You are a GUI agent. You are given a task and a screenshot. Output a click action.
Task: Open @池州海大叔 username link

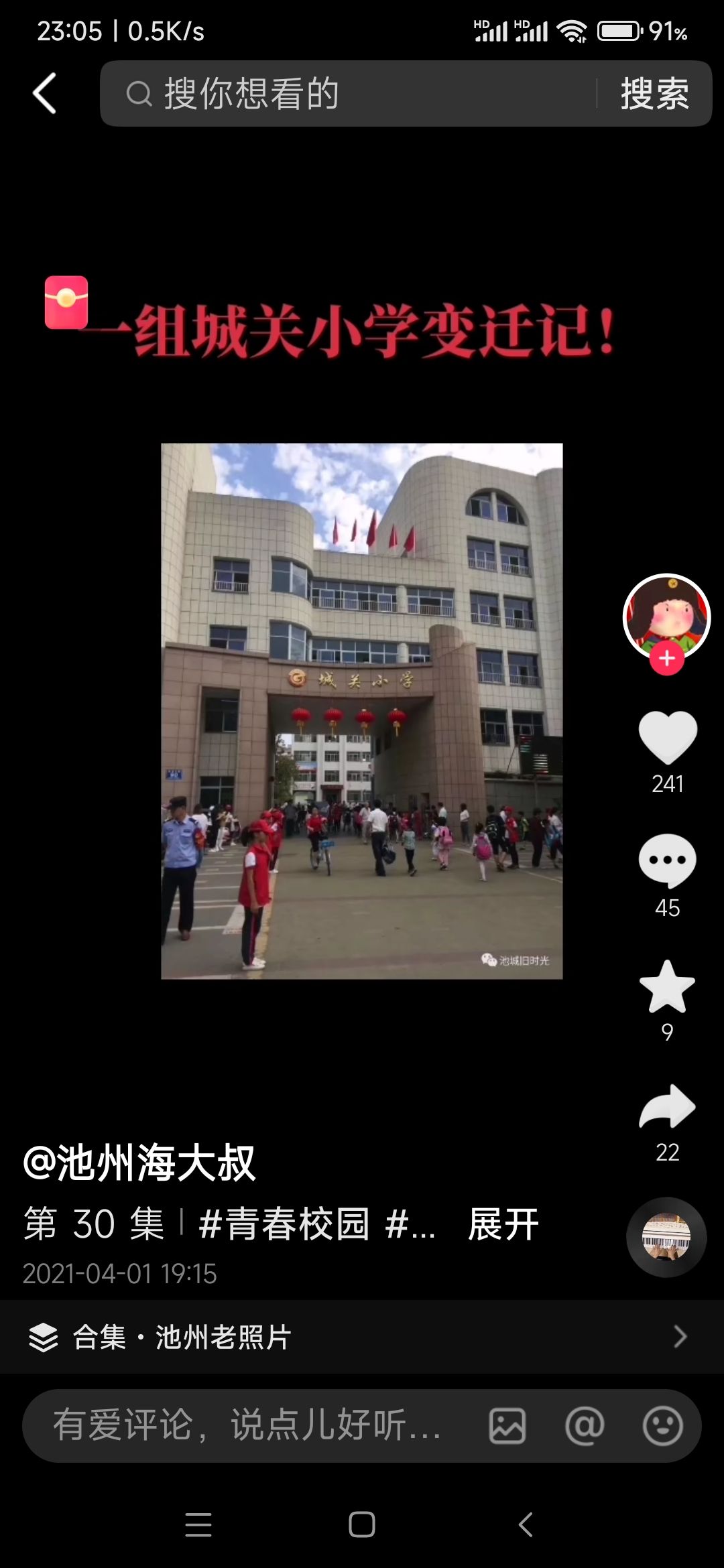pos(139,1163)
